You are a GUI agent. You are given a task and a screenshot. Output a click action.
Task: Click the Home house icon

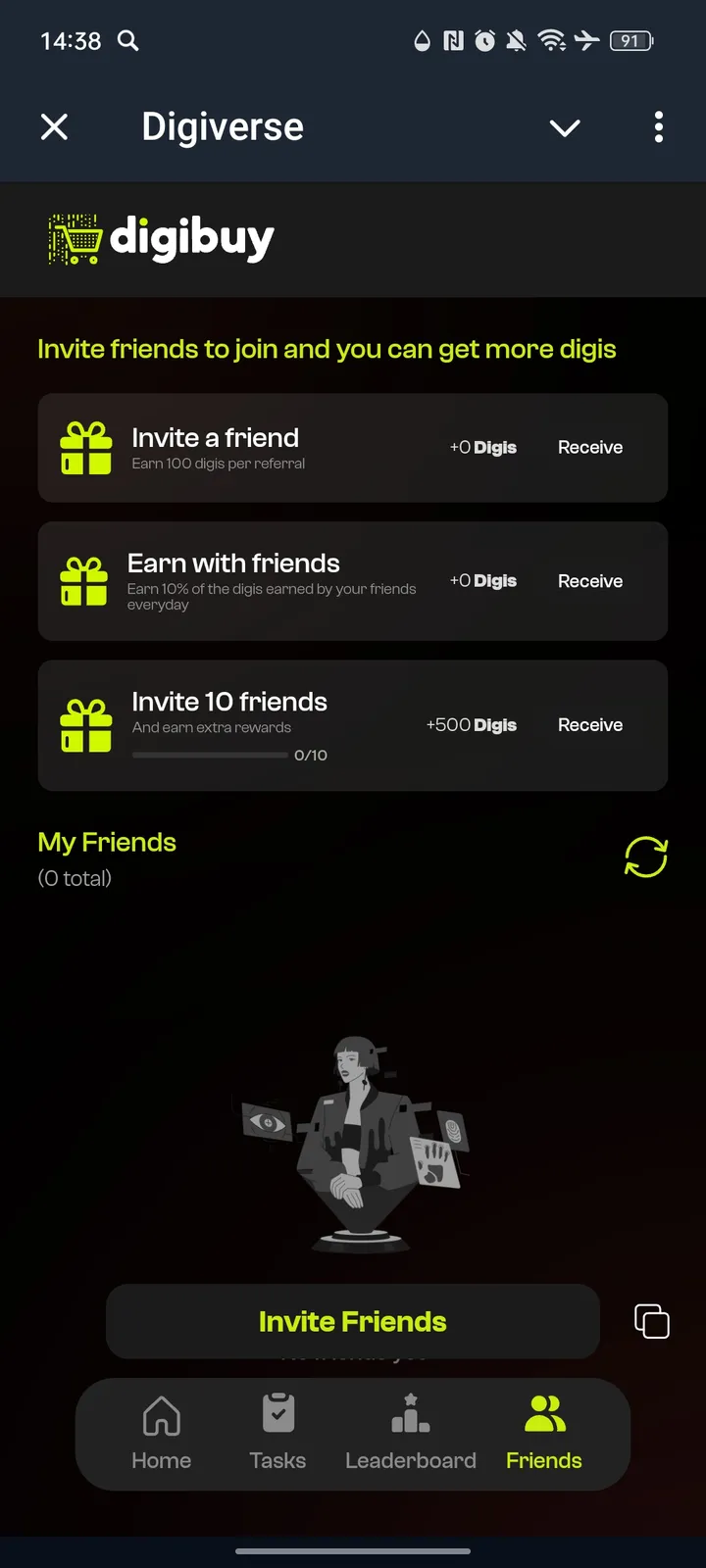(161, 1414)
